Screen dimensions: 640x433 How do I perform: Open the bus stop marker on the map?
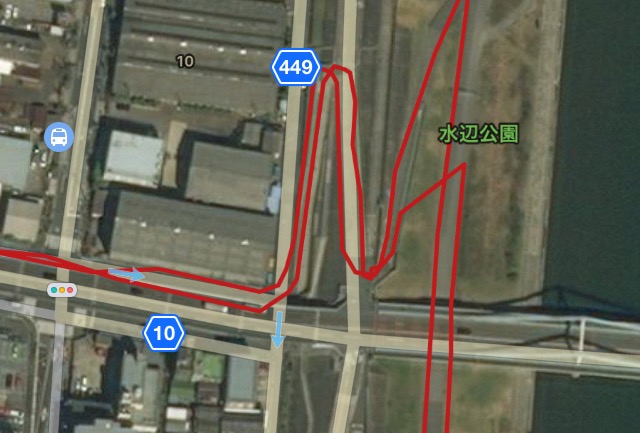[x=58, y=137]
